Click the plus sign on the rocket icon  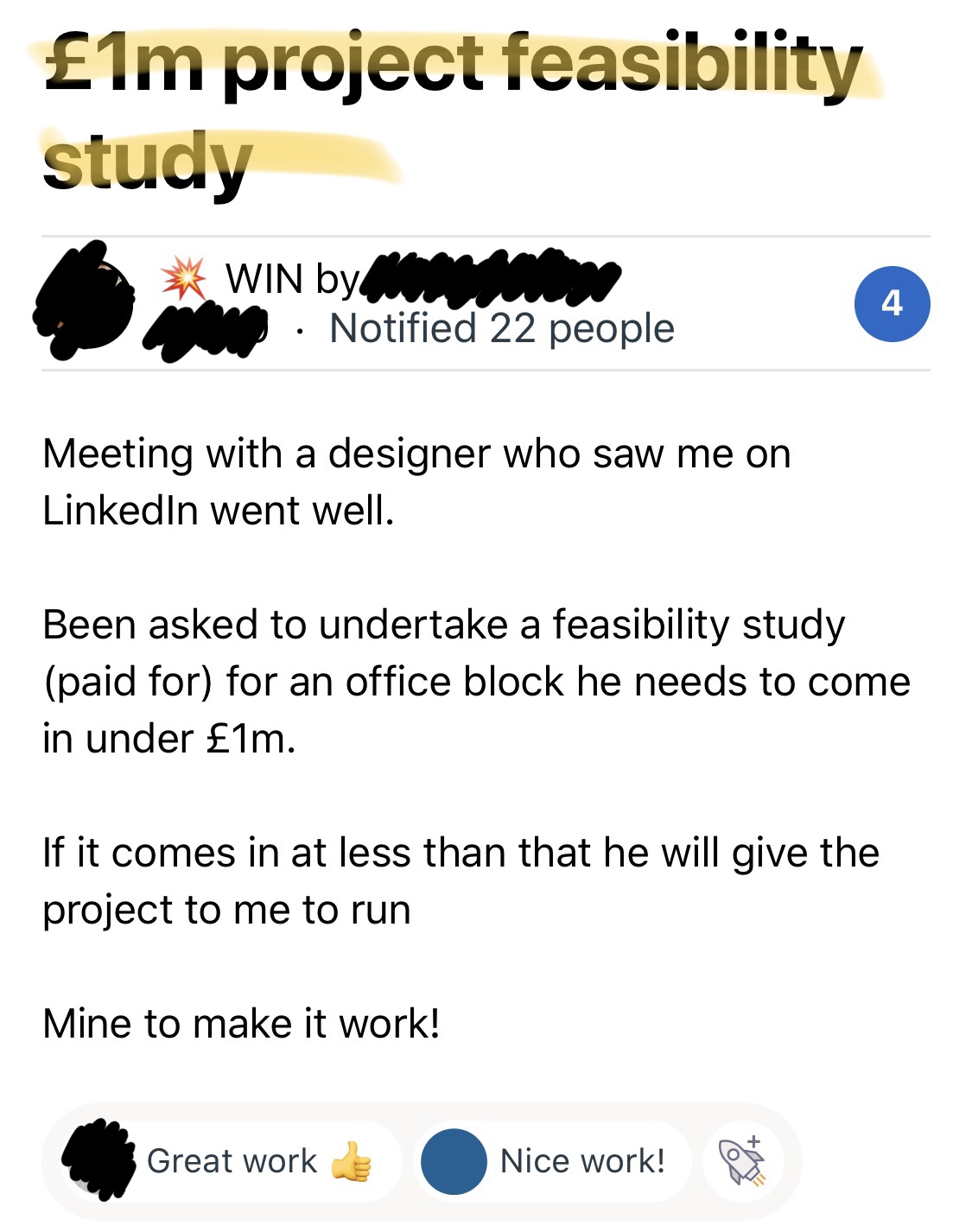pyautogui.click(x=755, y=1142)
